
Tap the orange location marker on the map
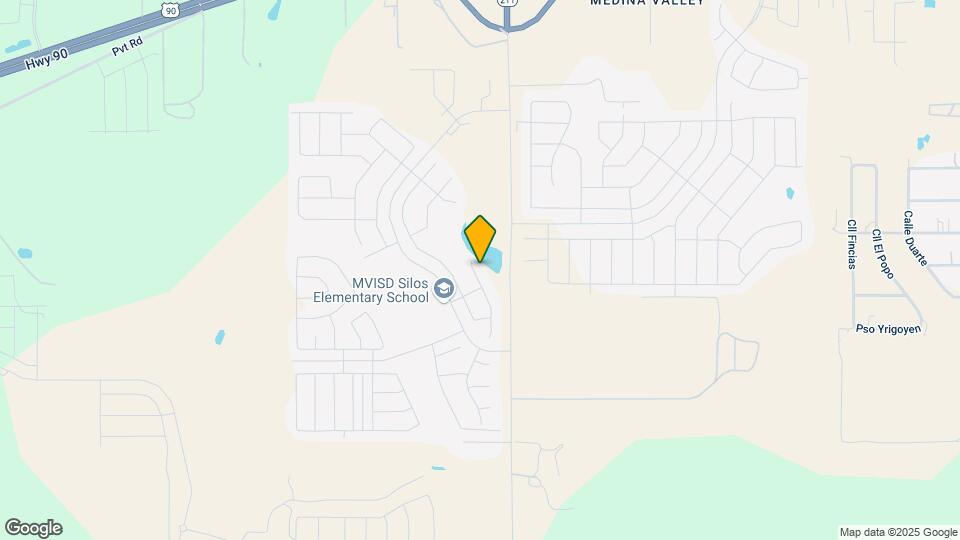(x=481, y=239)
